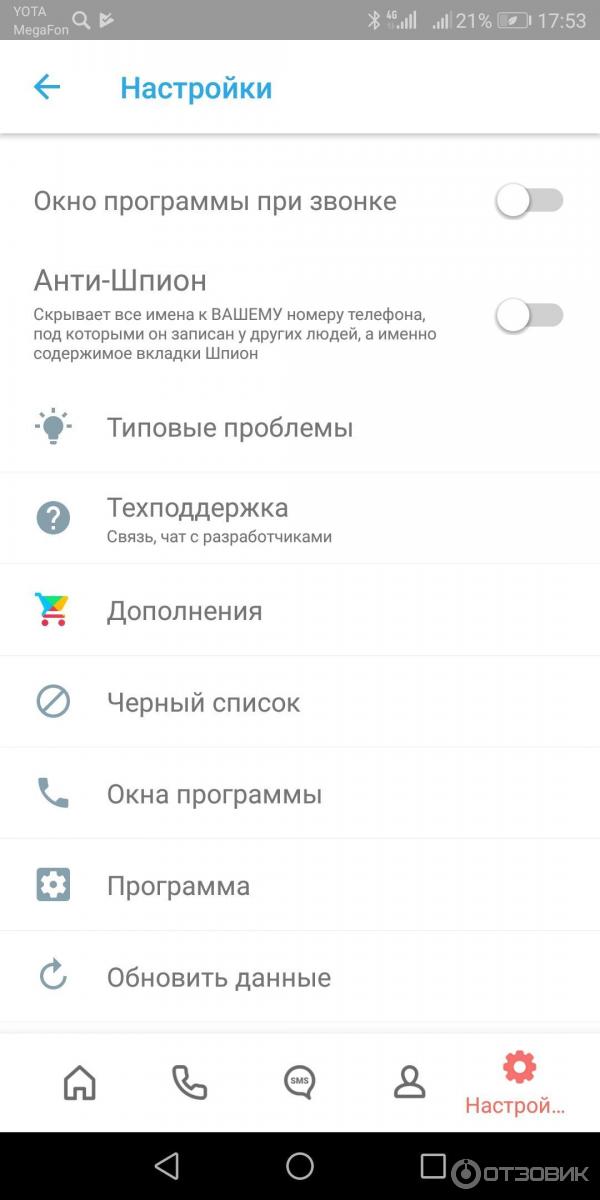Image resolution: width=600 pixels, height=1200 pixels.
Task: Switch to the SMS tab
Action: [x=299, y=1082]
